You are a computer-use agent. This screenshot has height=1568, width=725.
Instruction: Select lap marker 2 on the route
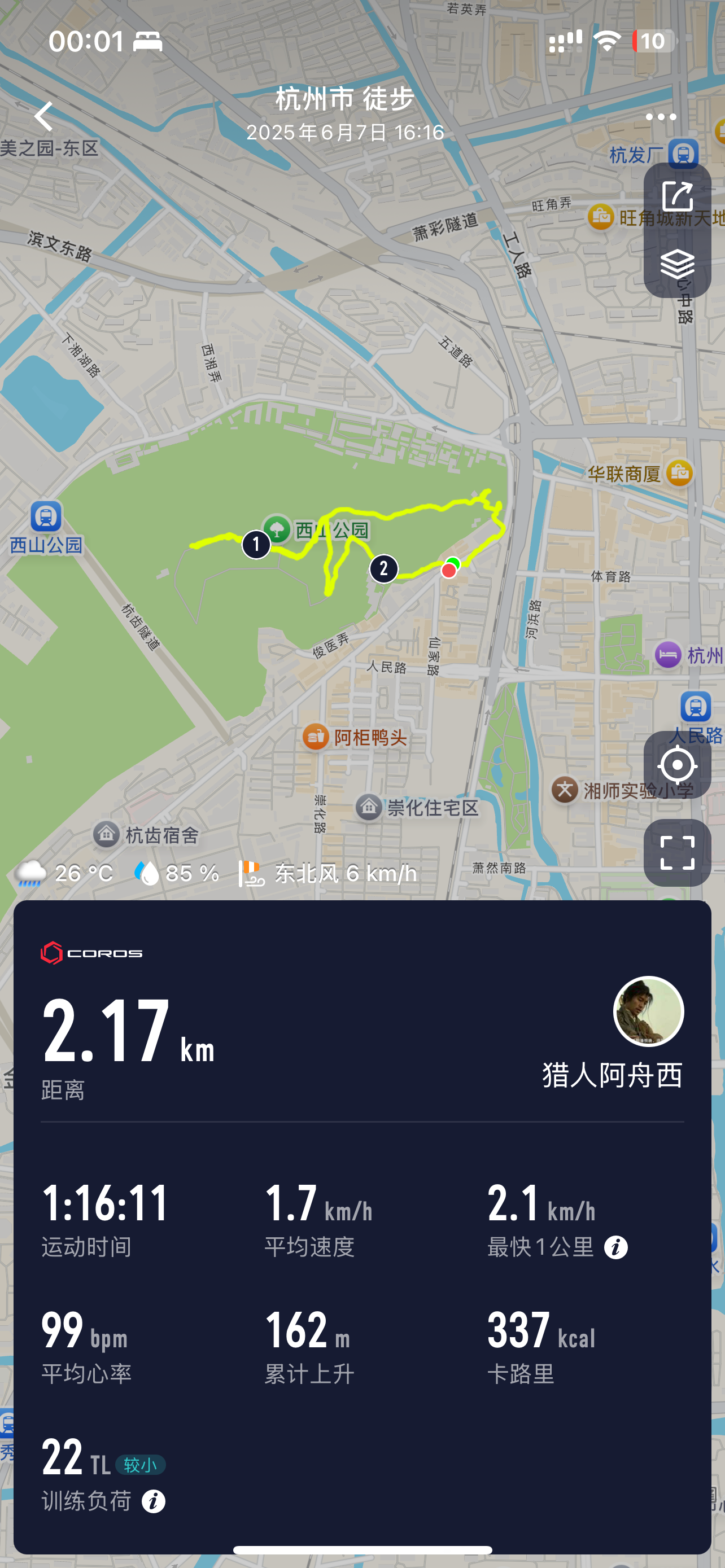(x=383, y=568)
